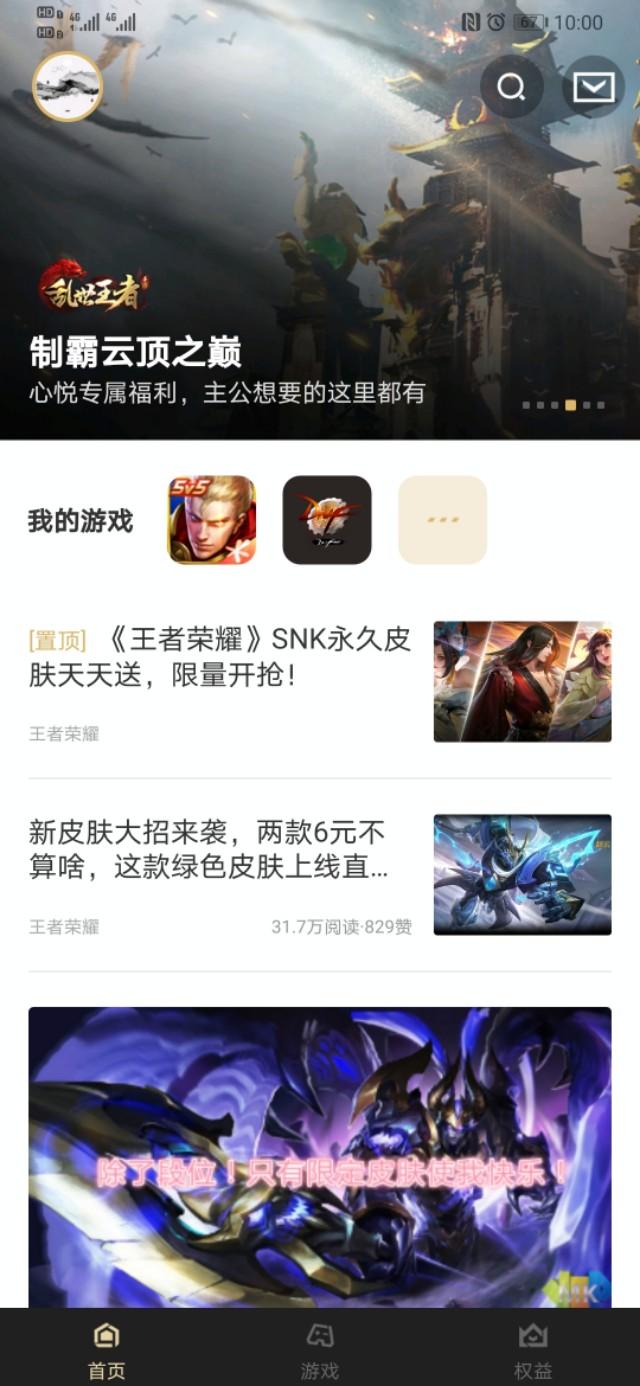The width and height of the screenshot is (640, 1386).
Task: Switch to the 游戏 tab
Action: 320,1350
